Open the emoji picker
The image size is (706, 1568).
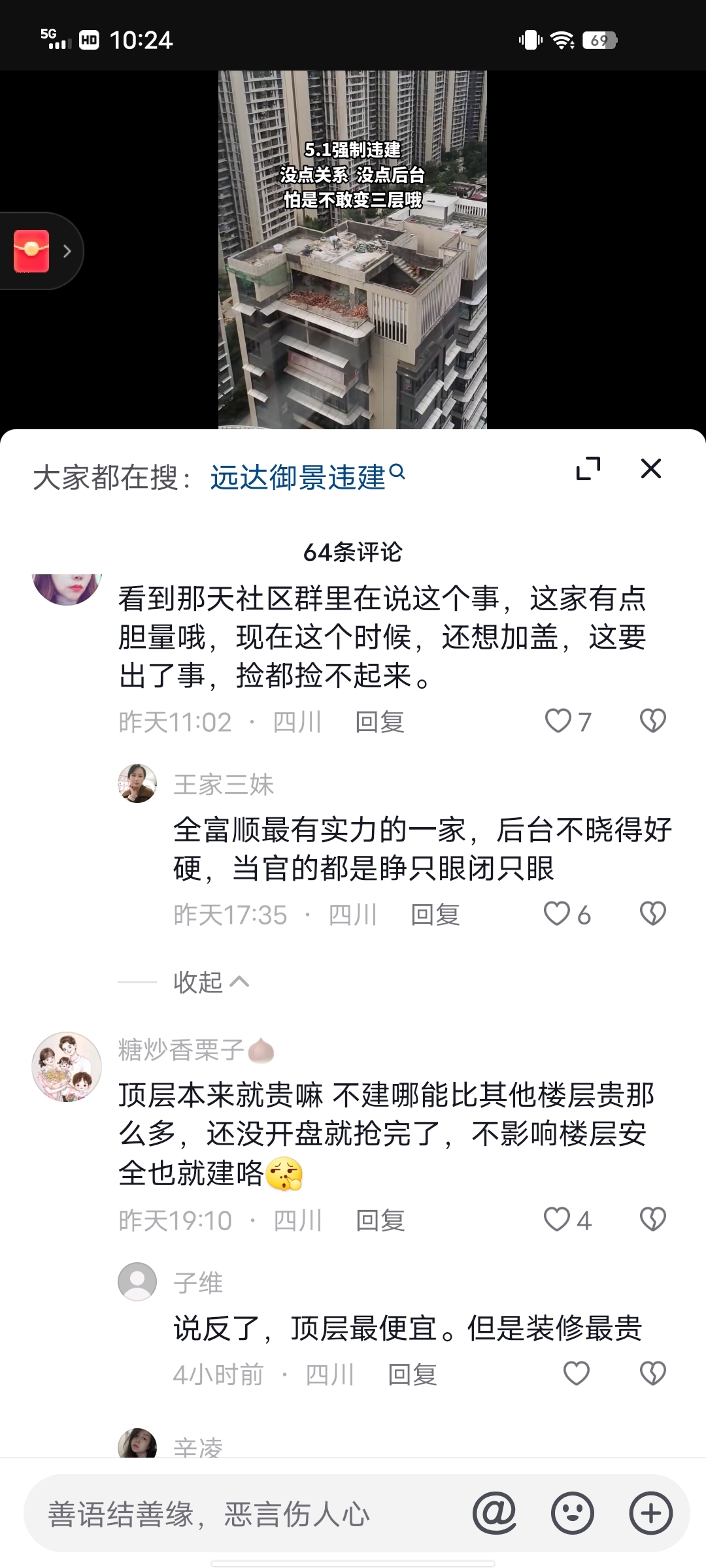coord(573,1513)
